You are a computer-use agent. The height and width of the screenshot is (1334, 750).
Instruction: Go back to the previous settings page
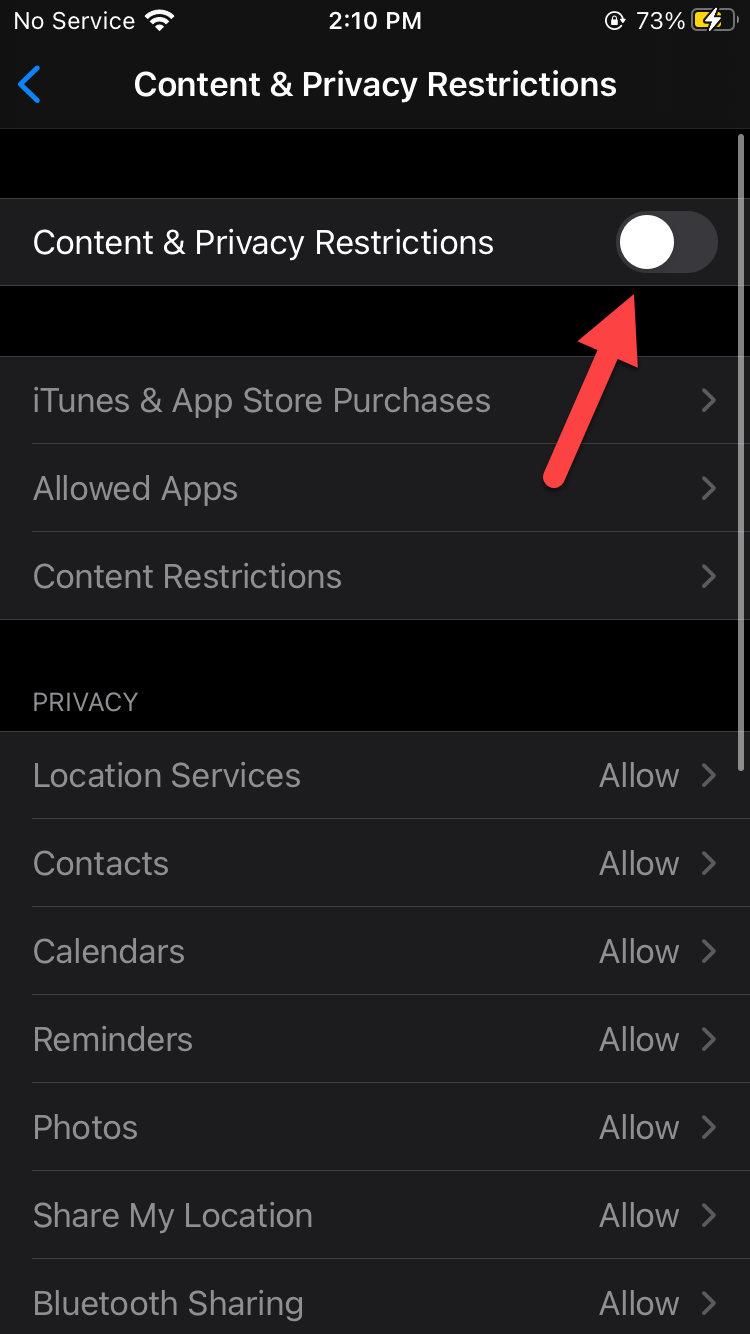[30, 85]
